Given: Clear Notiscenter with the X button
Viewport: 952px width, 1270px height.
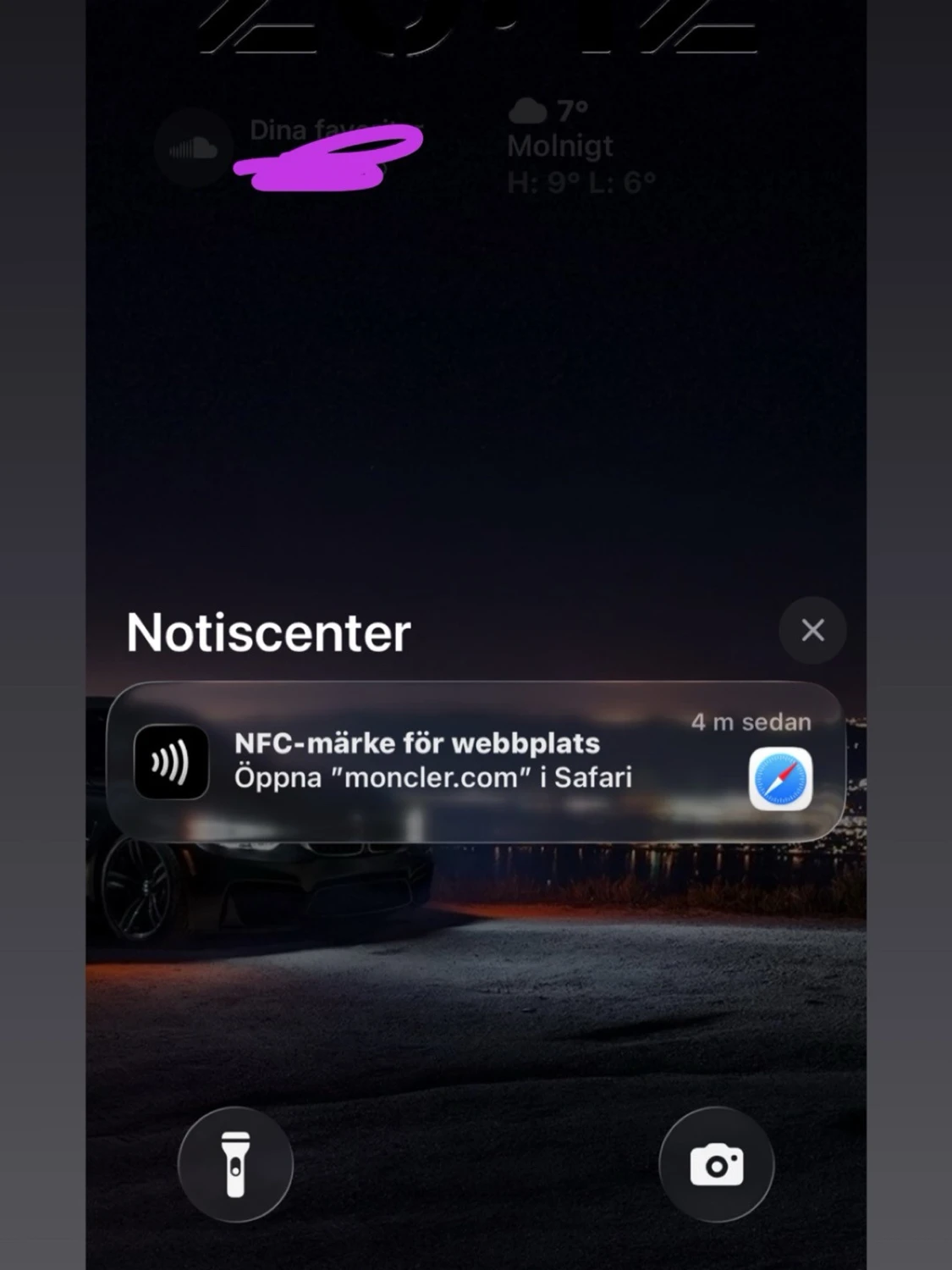Looking at the screenshot, I should coord(812,630).
